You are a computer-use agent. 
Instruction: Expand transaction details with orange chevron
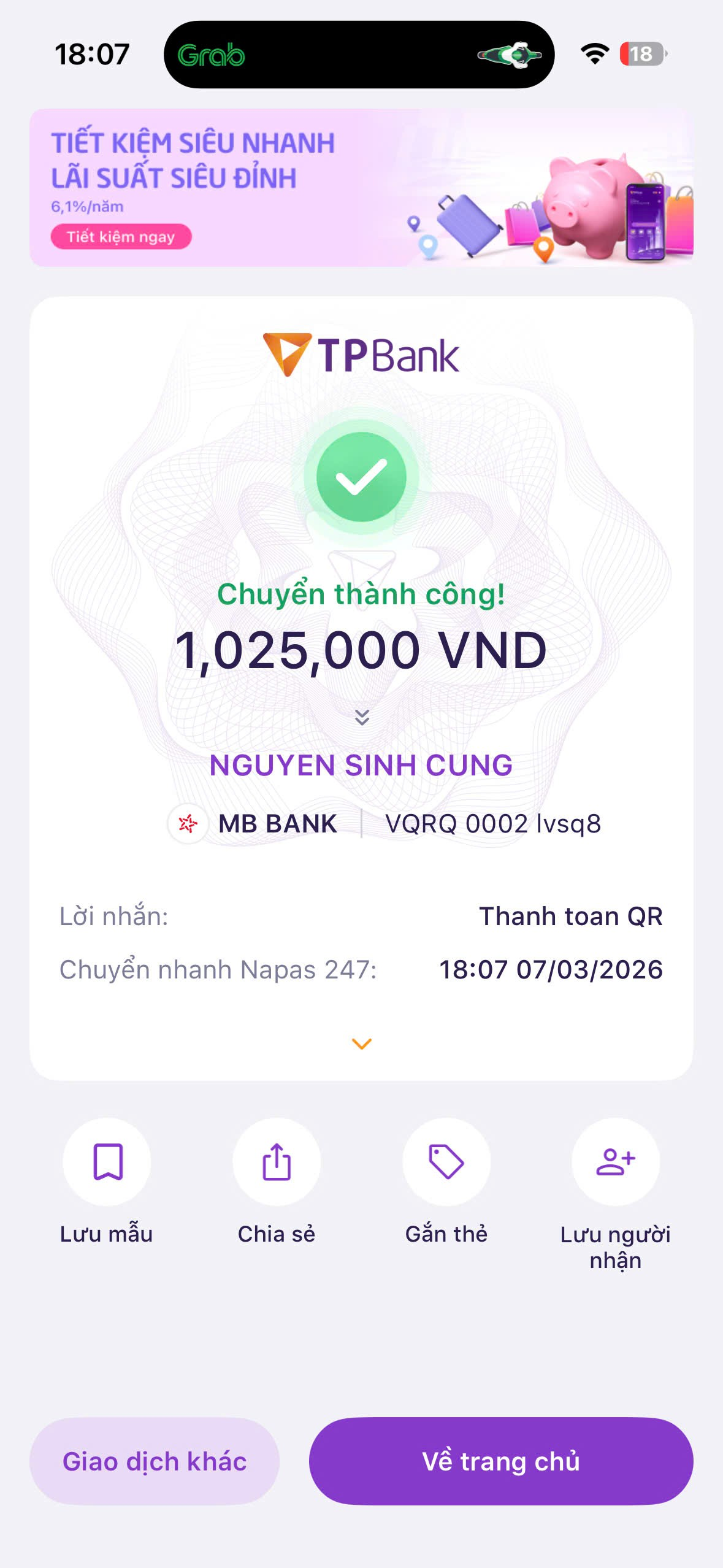pos(362,1043)
